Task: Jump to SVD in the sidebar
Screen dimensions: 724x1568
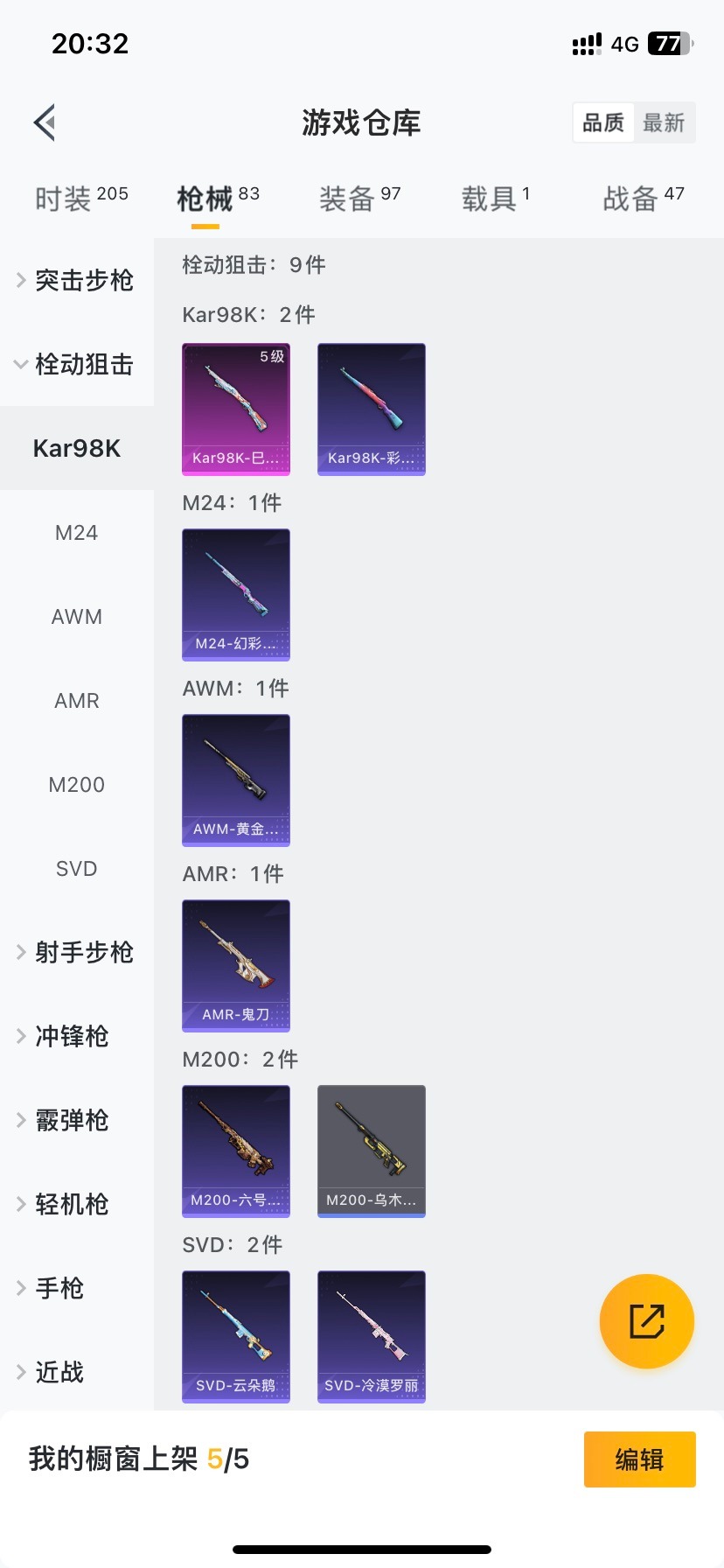Action: coord(76,869)
